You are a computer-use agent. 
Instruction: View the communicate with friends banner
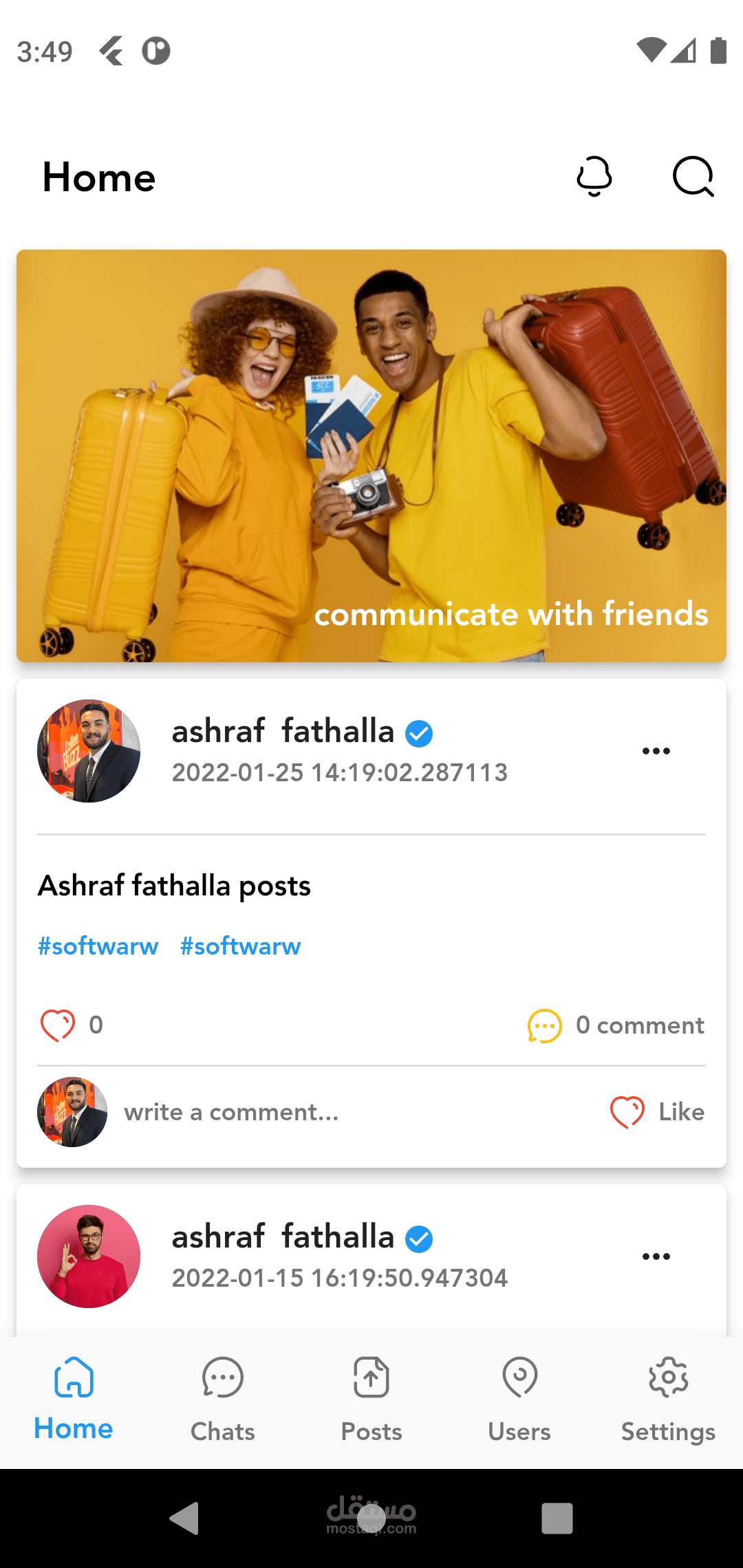[371, 456]
